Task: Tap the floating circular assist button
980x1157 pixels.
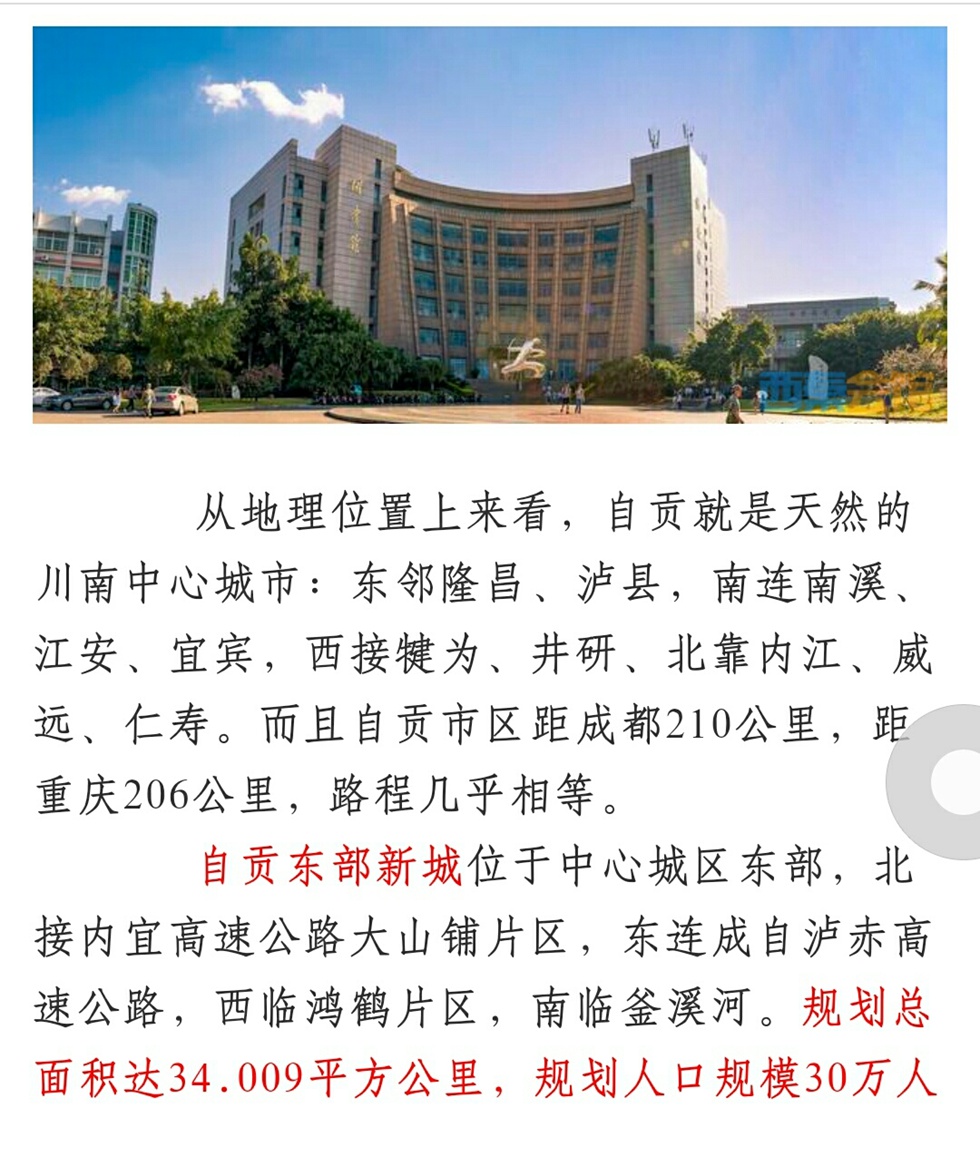Action: pyautogui.click(x=948, y=780)
